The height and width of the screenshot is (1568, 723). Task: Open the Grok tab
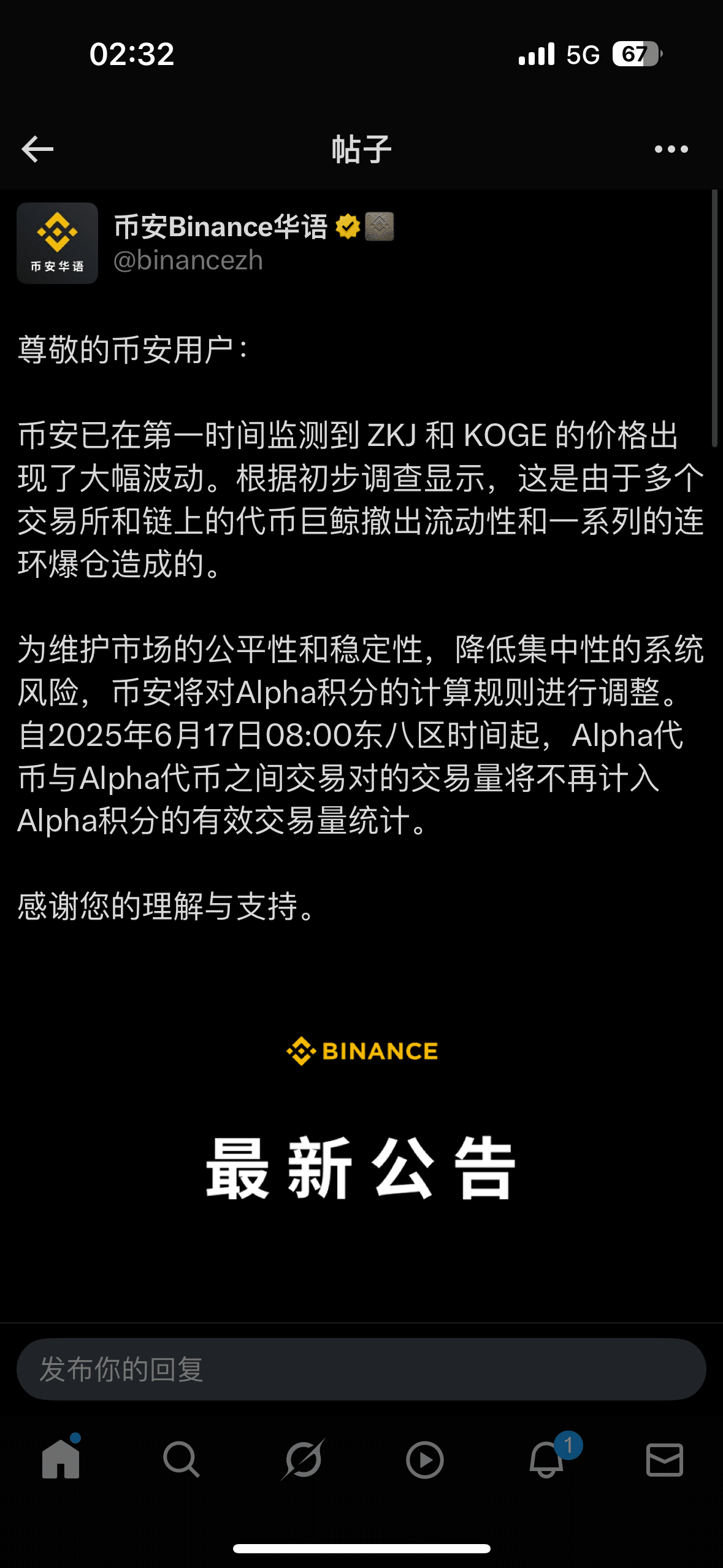303,1459
